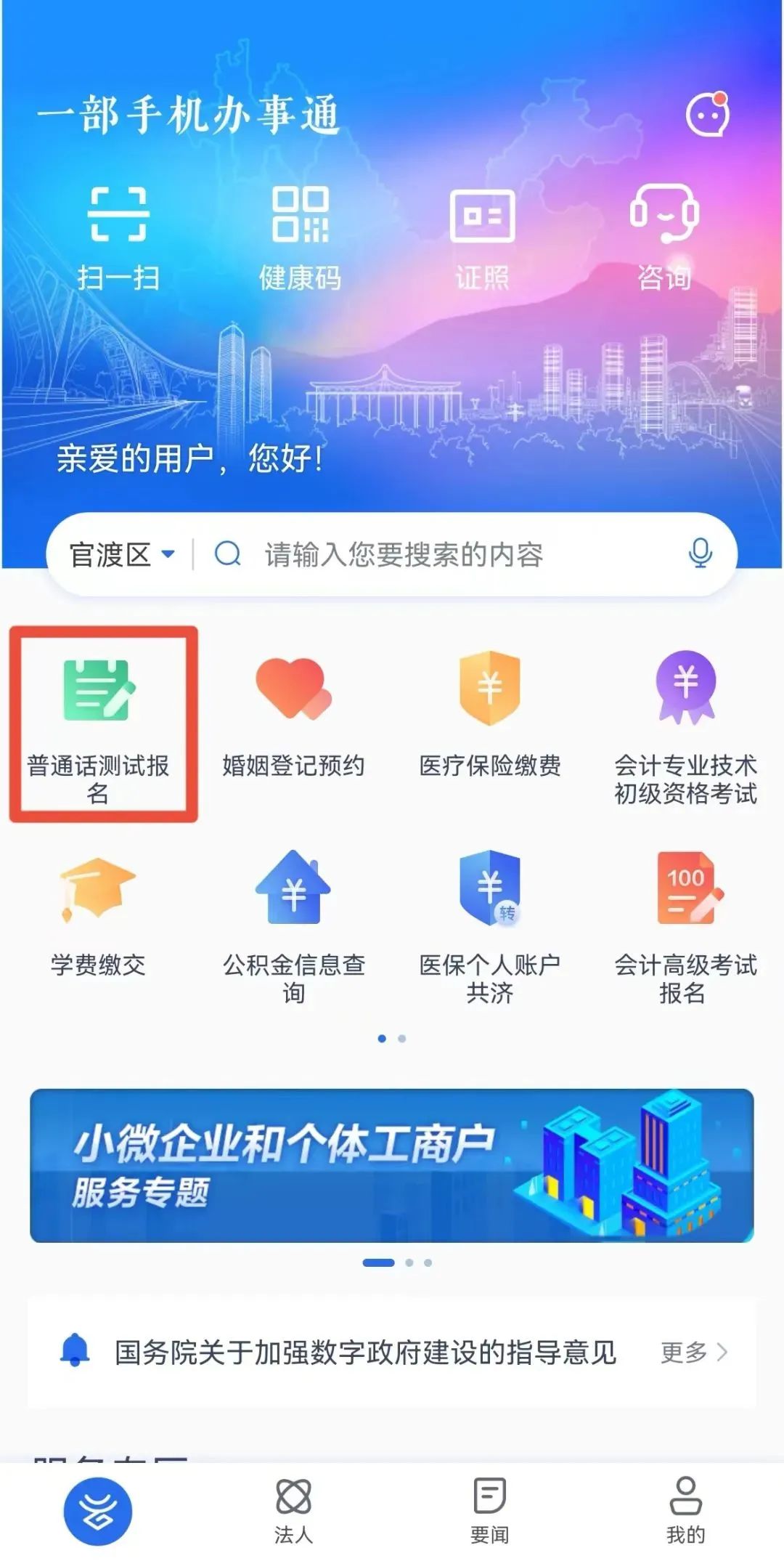Image resolution: width=784 pixels, height=1561 pixels.
Task: Activate voice search with the microphone icon
Action: [699, 554]
